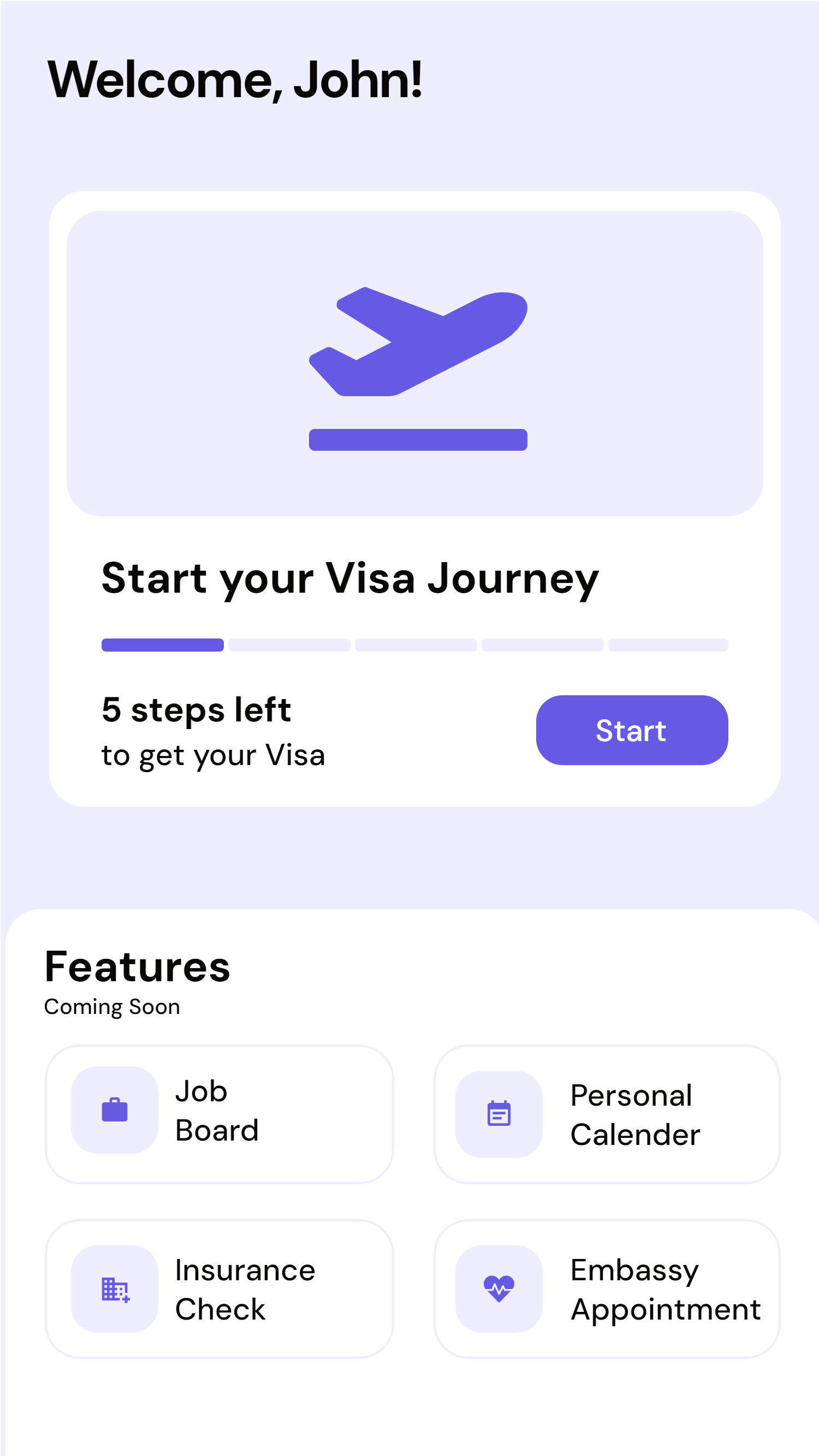Open the Embassy Appointment card
Viewport: 819px width, 1456px height.
[x=607, y=1288]
